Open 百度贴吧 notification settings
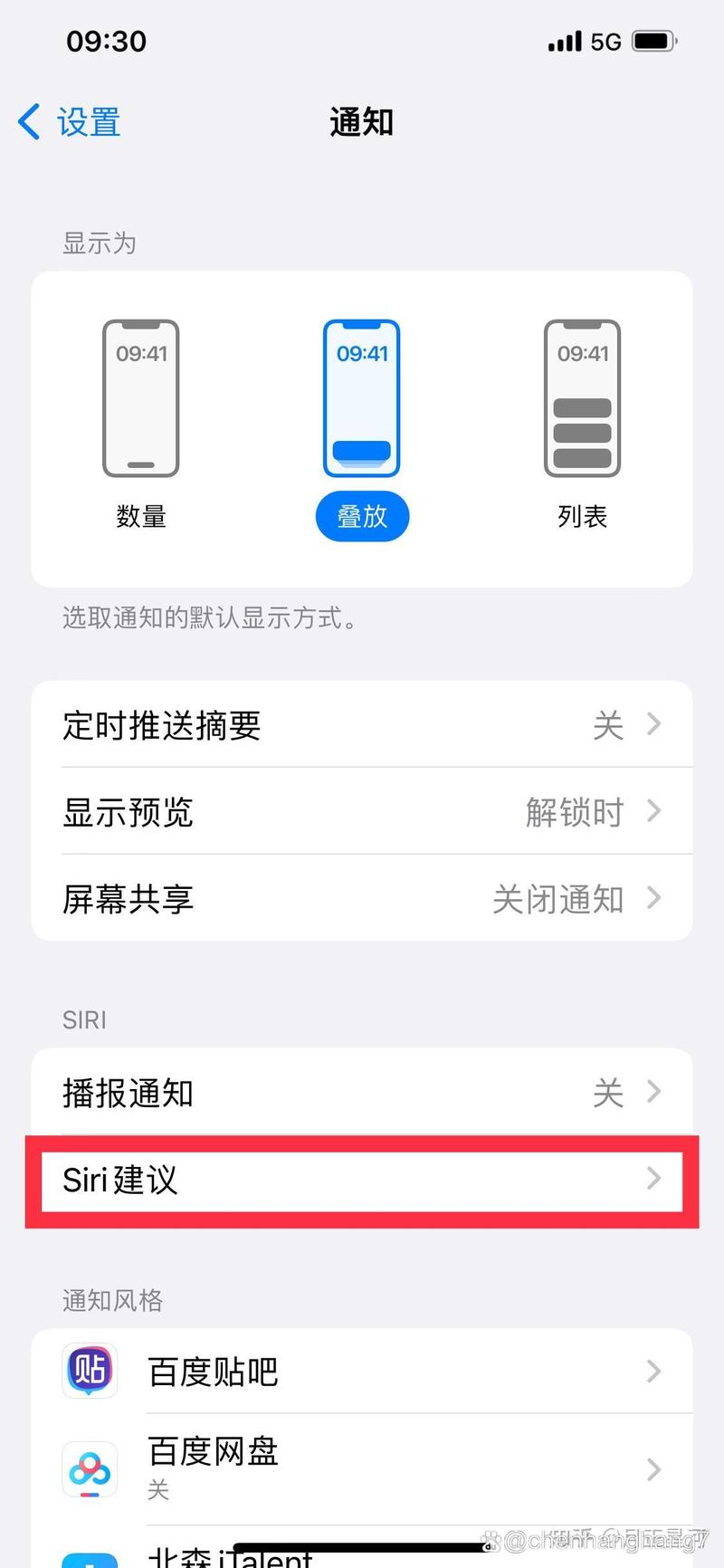 point(362,1372)
